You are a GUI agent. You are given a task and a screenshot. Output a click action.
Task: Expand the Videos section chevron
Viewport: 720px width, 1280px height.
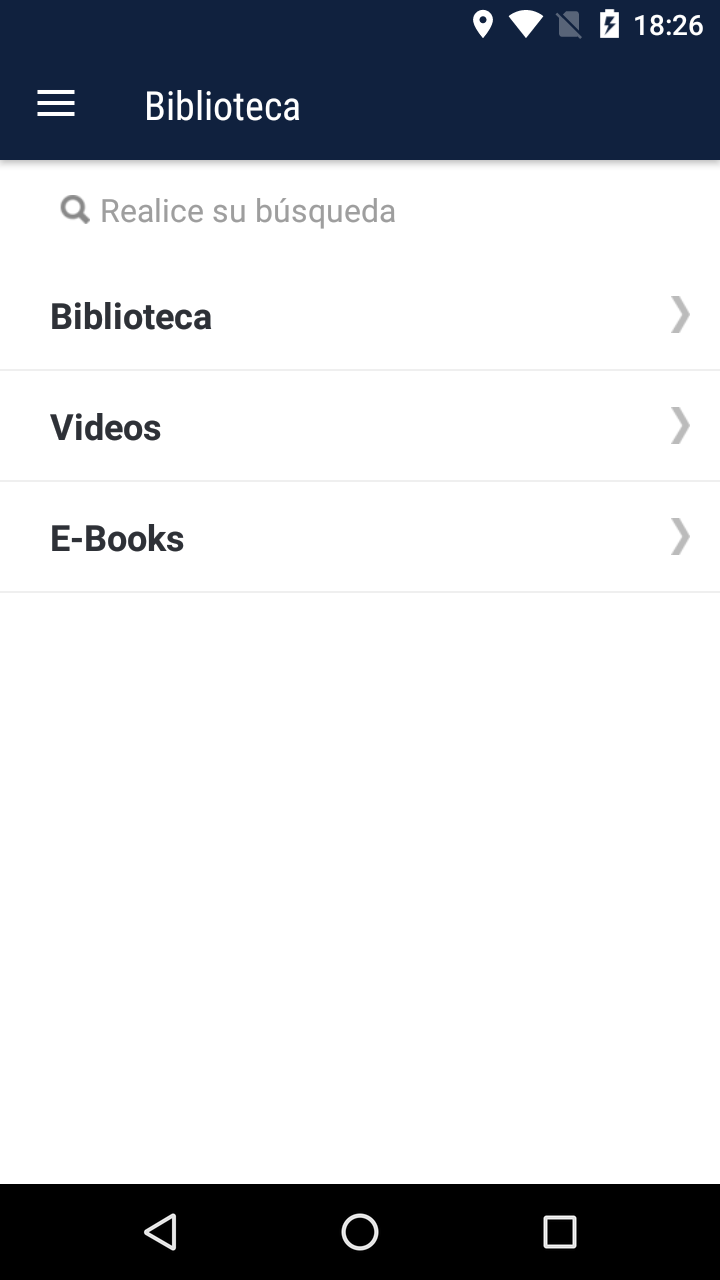coord(680,426)
